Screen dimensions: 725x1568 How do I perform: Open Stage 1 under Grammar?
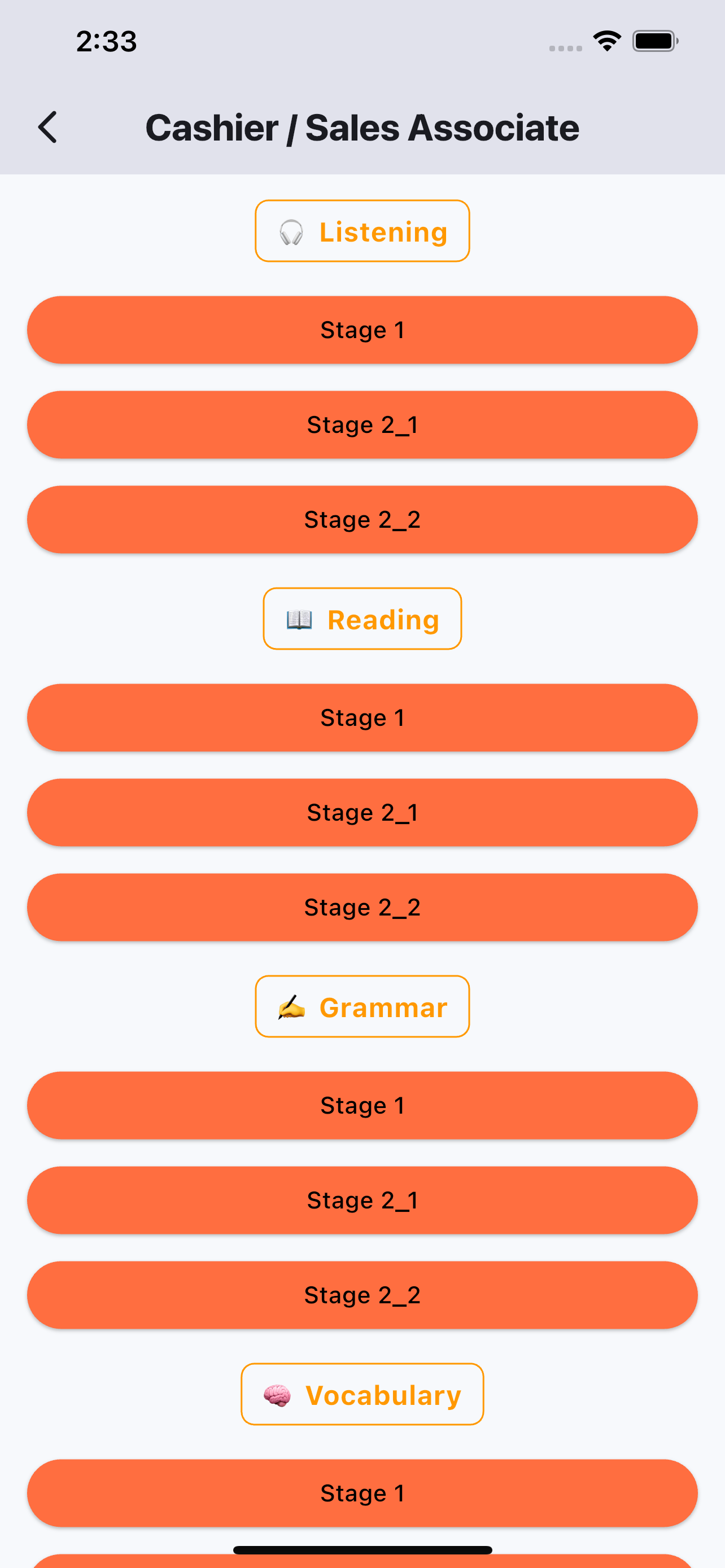click(362, 1105)
